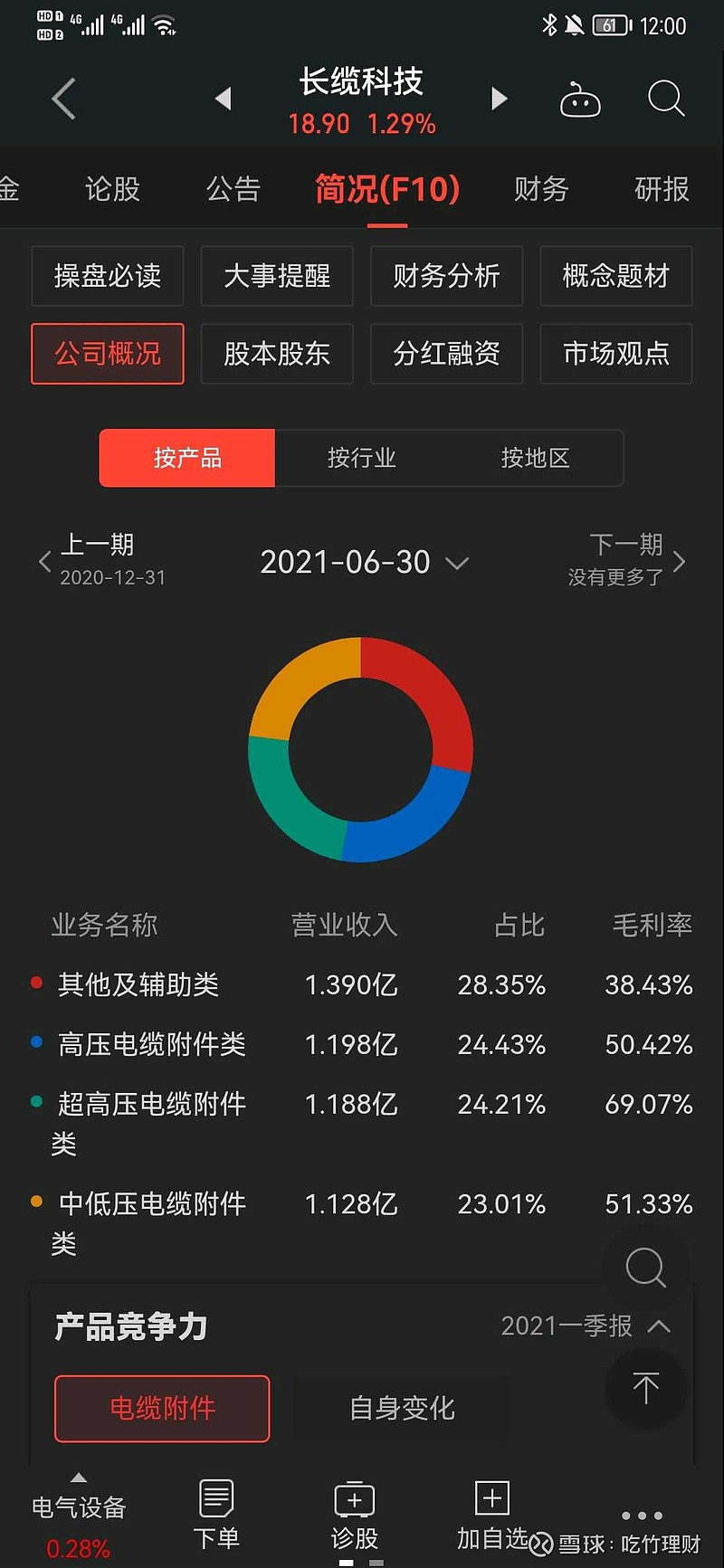This screenshot has width=724, height=1568.
Task: Switch to the 财务 tab
Action: coord(541,190)
